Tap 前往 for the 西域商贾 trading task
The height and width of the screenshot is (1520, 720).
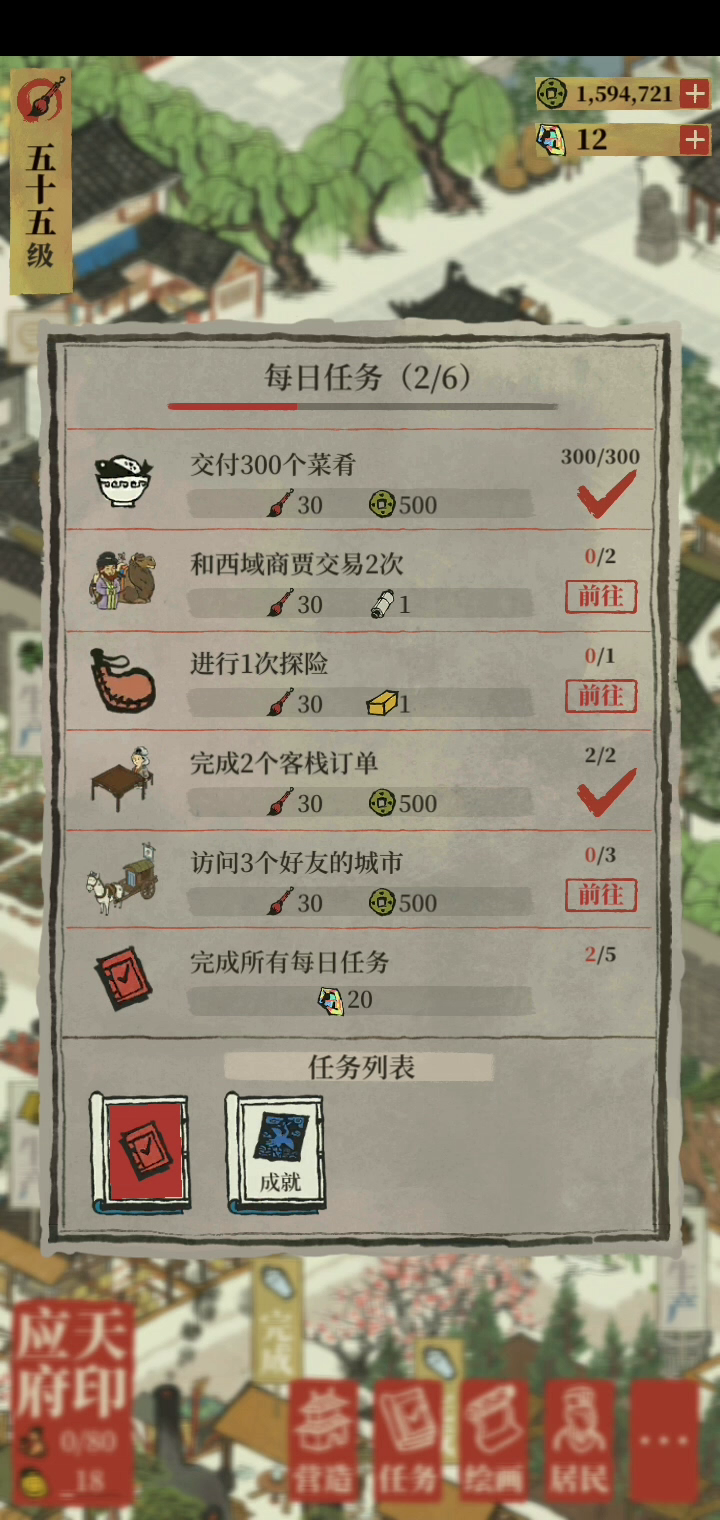[601, 597]
